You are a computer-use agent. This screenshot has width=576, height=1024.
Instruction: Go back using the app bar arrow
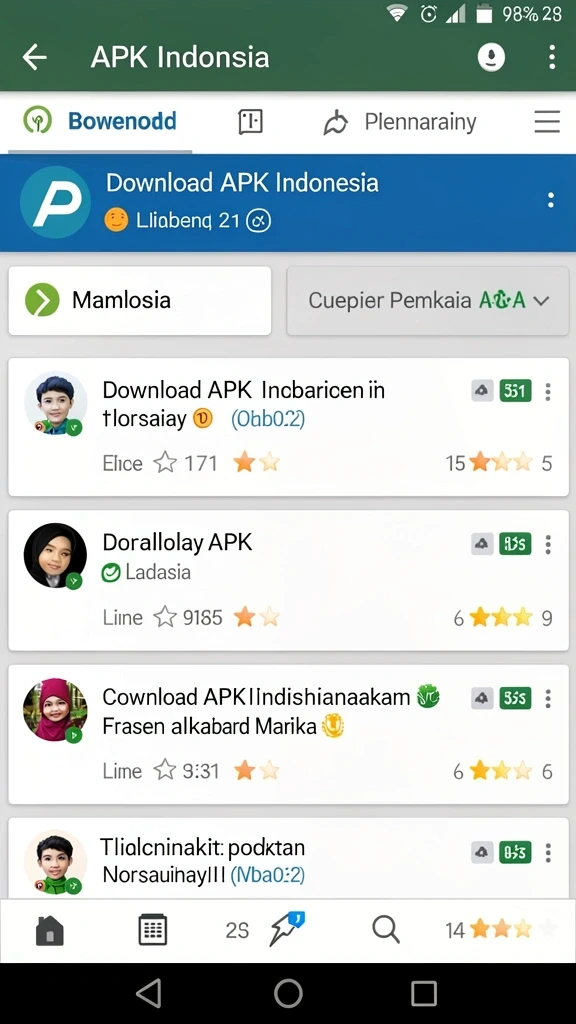click(x=35, y=57)
